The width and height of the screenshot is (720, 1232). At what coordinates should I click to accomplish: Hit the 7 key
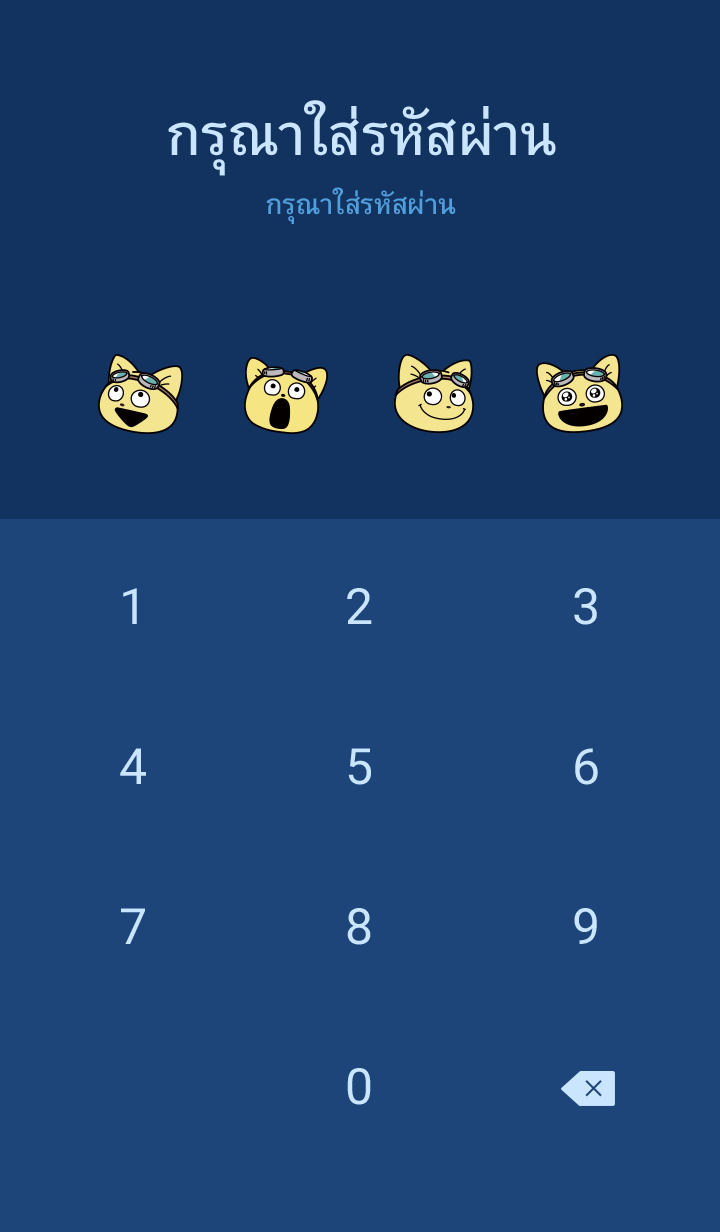[133, 927]
